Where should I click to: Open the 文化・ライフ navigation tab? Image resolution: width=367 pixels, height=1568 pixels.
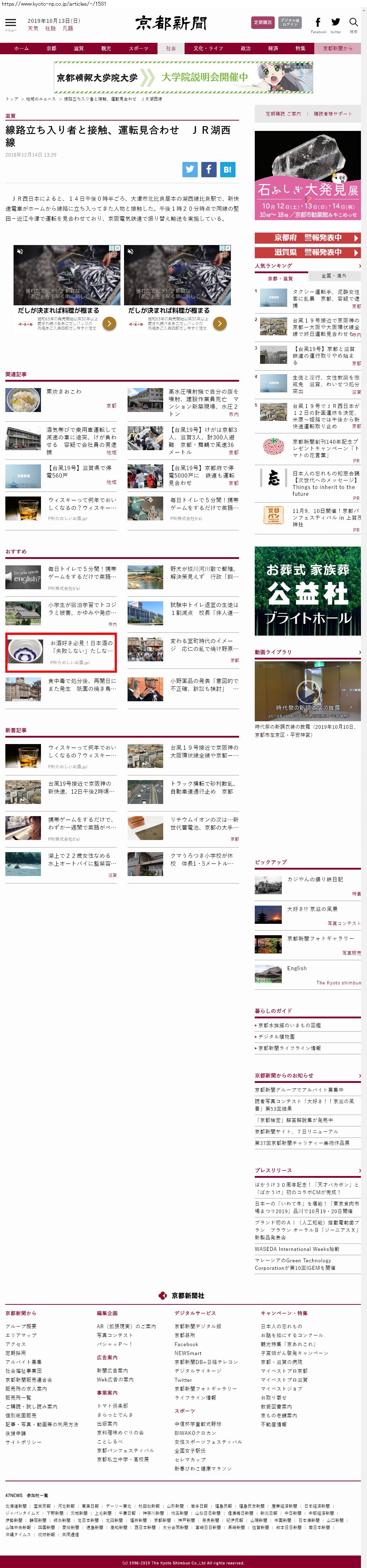tap(208, 48)
